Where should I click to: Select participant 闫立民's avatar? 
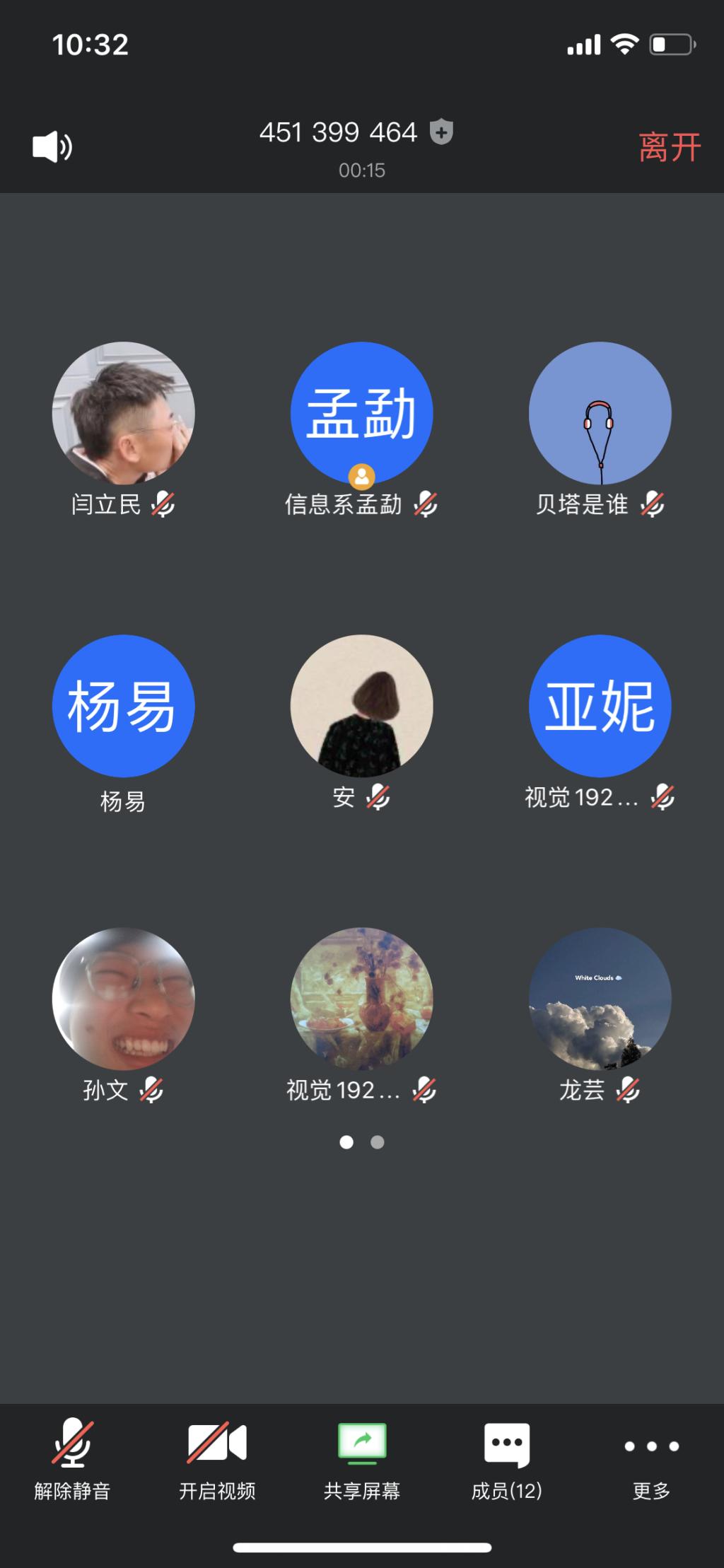pyautogui.click(x=123, y=413)
